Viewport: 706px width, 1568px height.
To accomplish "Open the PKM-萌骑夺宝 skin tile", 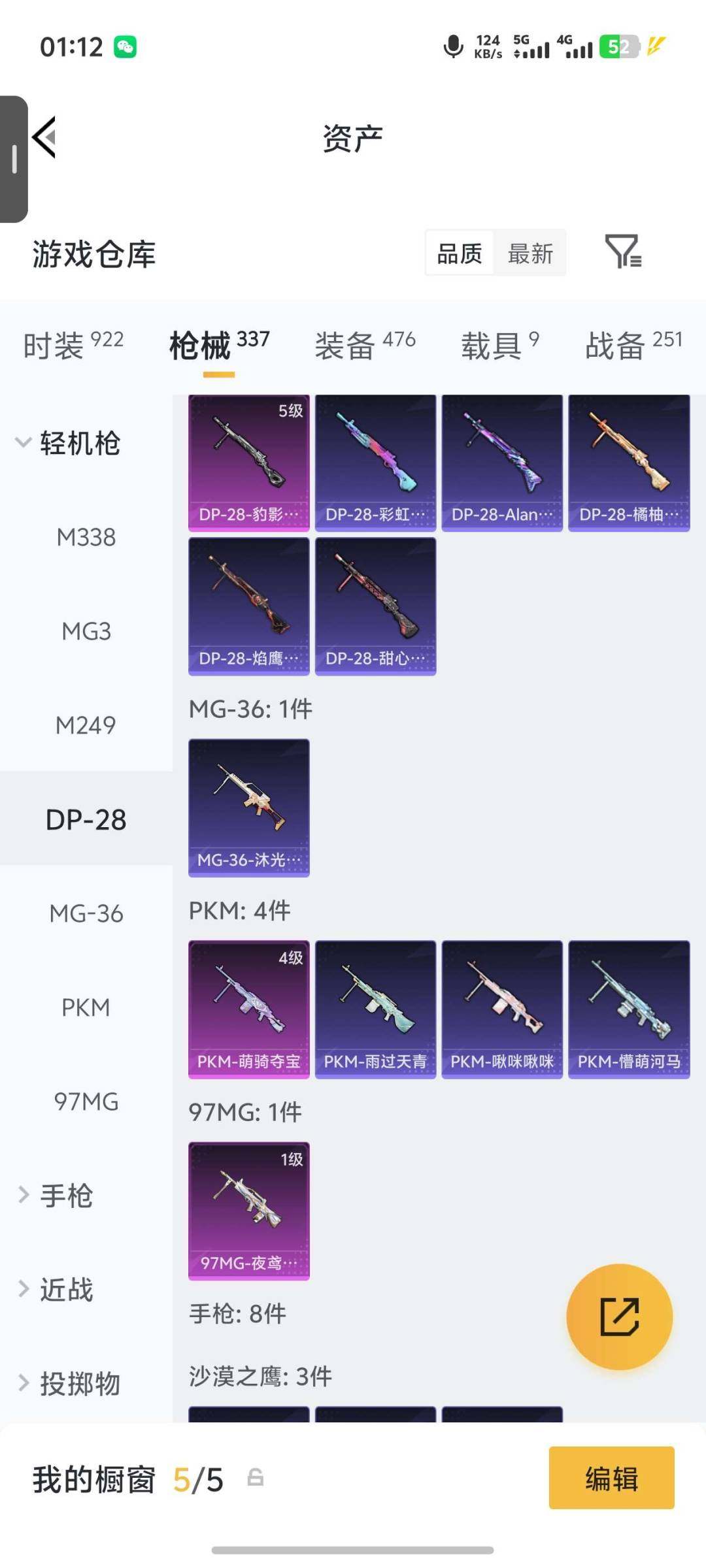I will point(249,1009).
